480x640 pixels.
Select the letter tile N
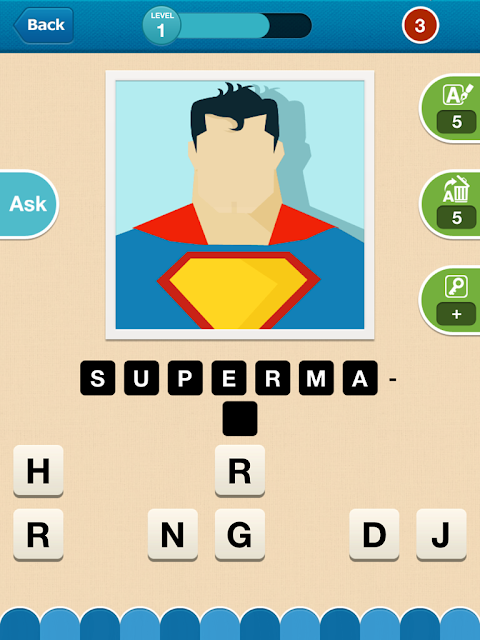point(173,534)
